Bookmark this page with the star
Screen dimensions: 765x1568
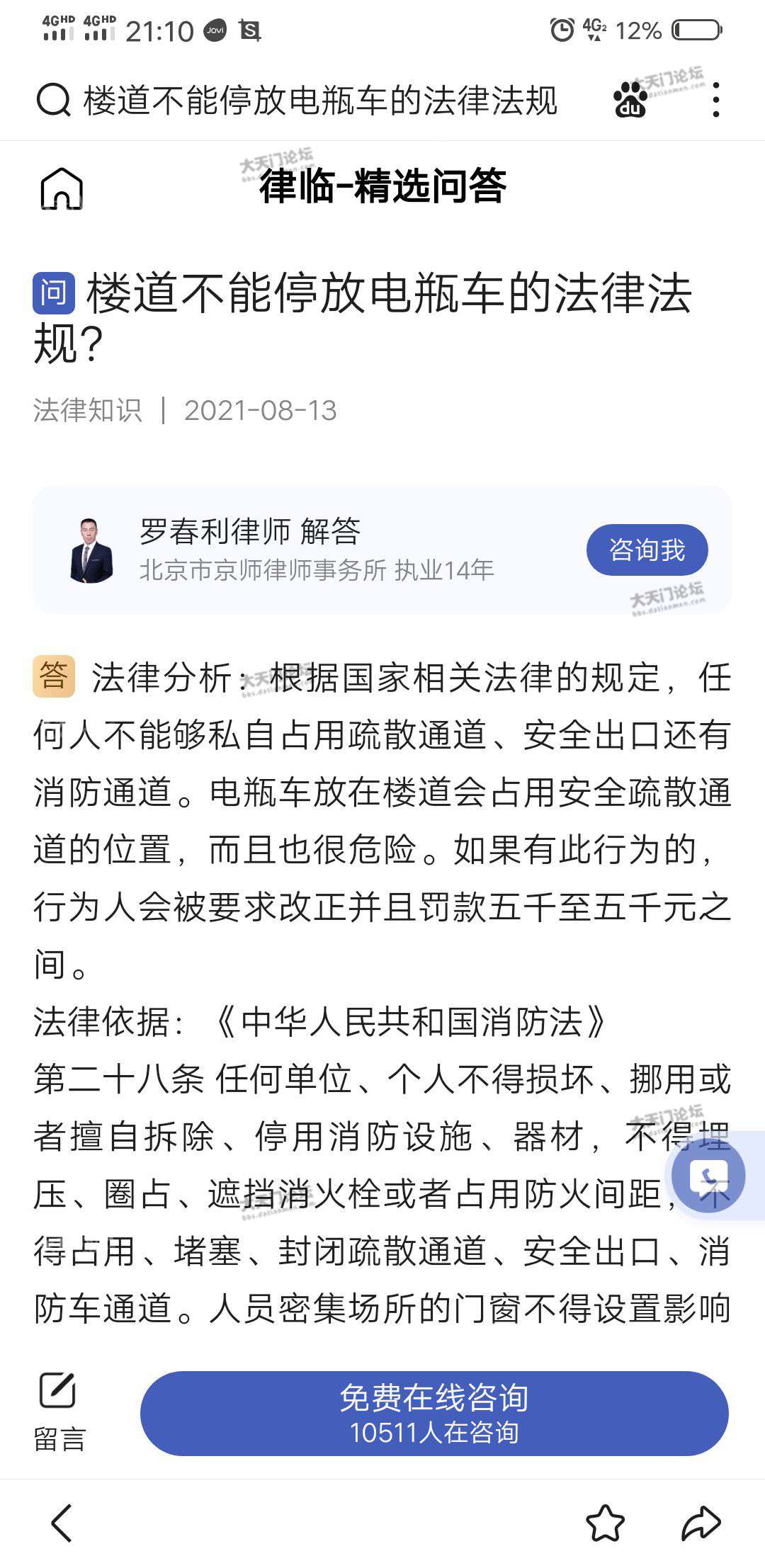[x=605, y=1523]
